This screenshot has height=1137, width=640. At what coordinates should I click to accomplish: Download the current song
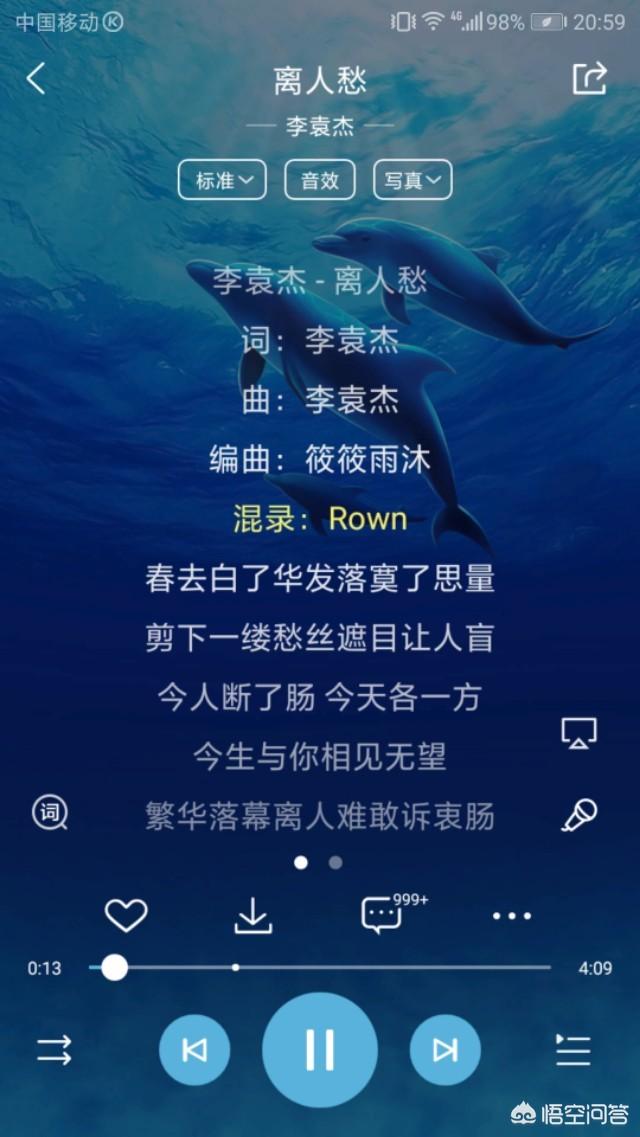coord(253,916)
